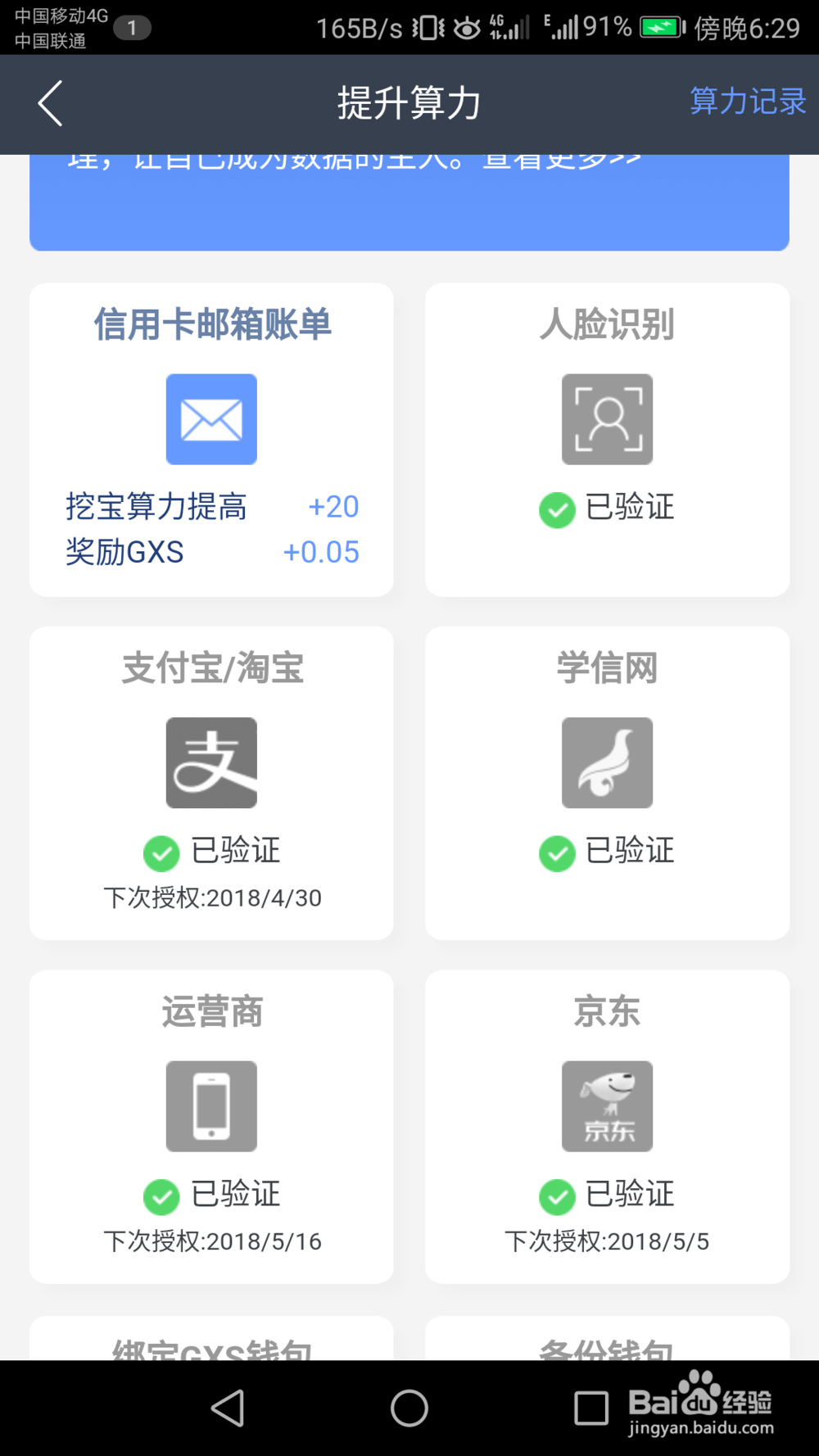The width and height of the screenshot is (819, 1456).
Task: Click the 学信网 bird icon
Action: pyautogui.click(x=606, y=762)
